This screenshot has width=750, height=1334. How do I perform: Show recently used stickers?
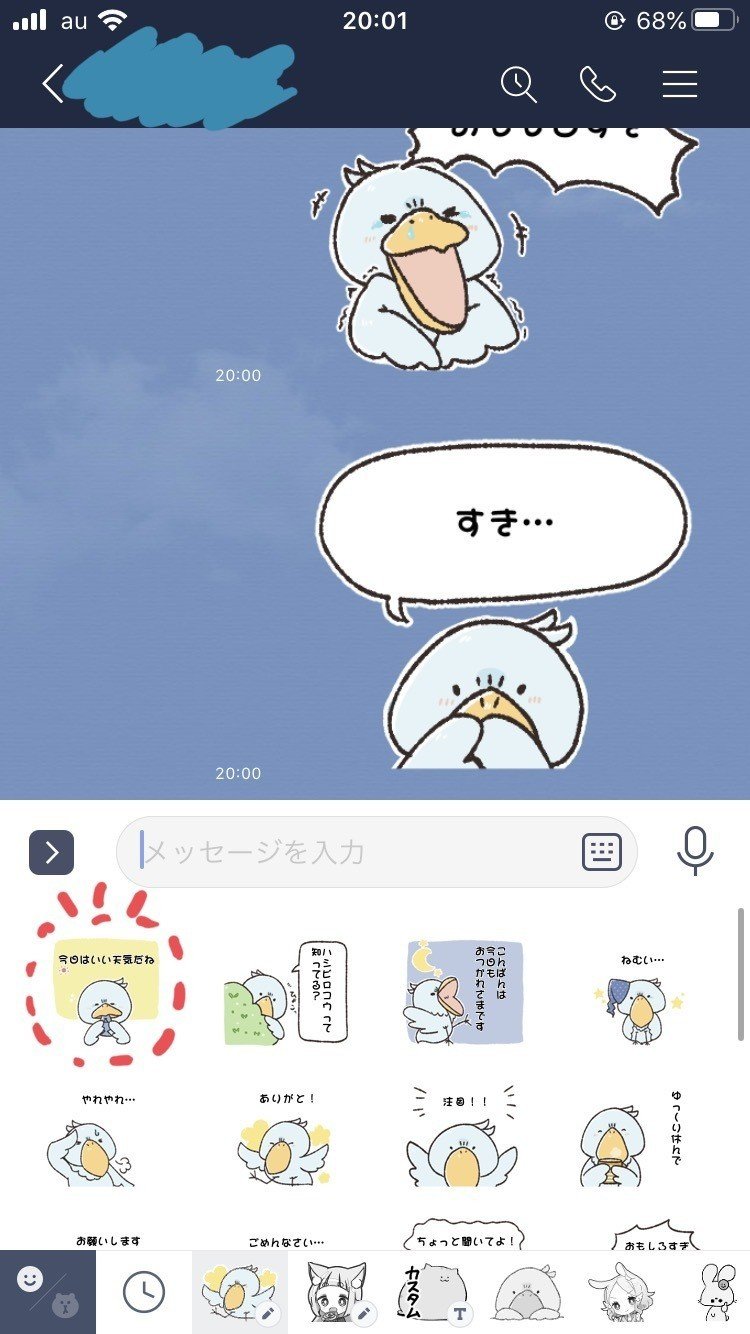click(144, 1292)
